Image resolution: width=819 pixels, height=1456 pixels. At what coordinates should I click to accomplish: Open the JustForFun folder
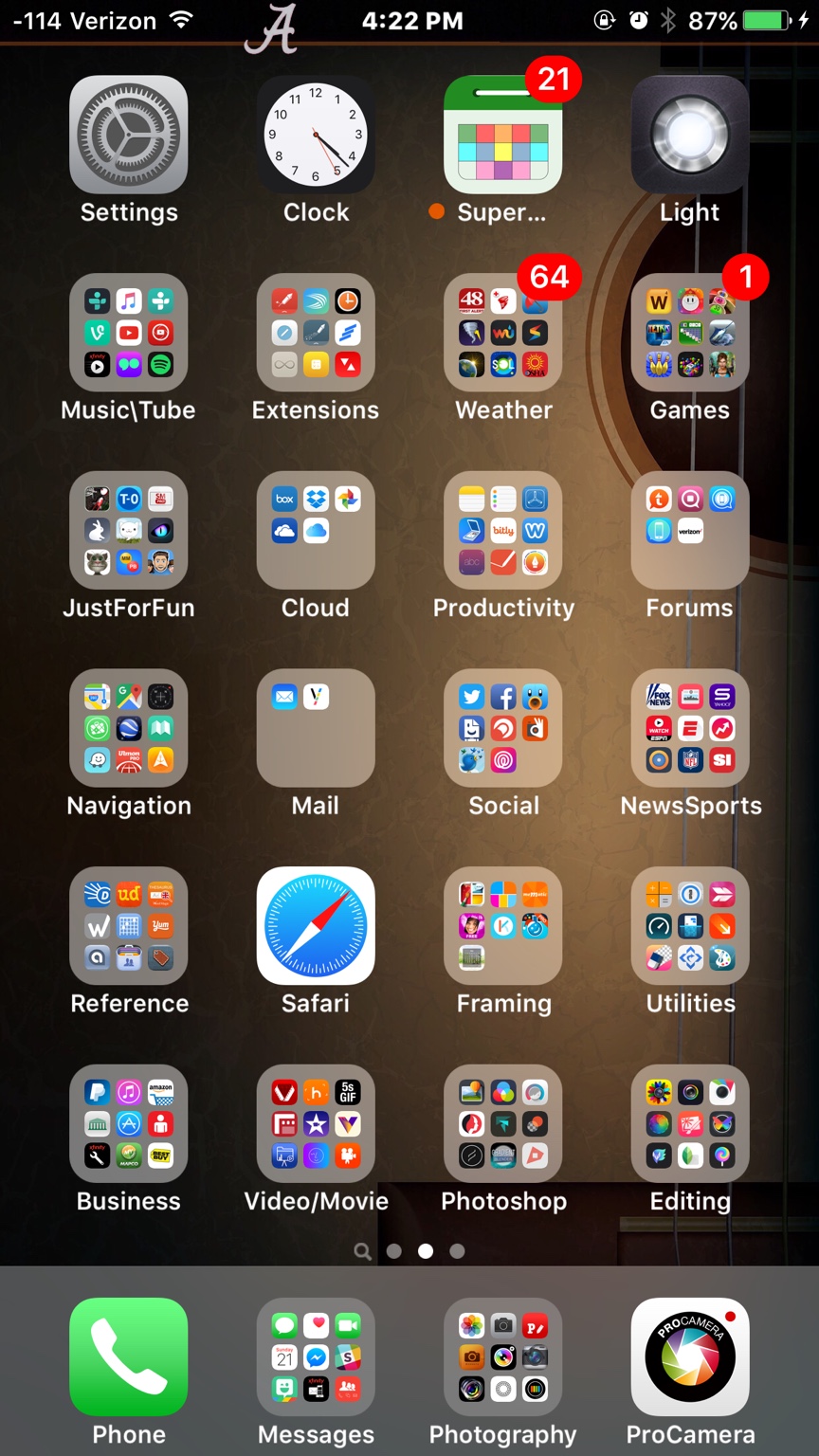[128, 530]
